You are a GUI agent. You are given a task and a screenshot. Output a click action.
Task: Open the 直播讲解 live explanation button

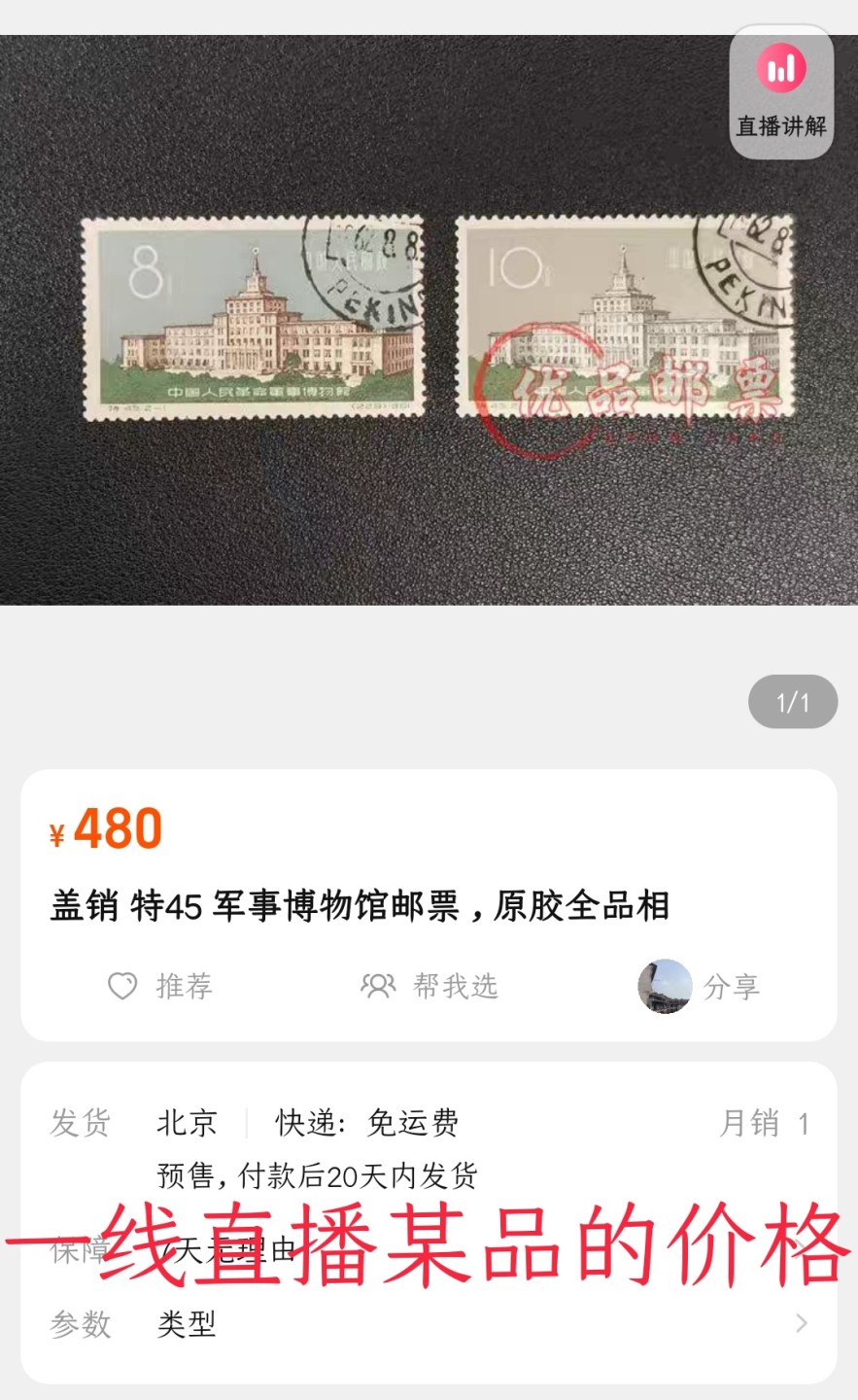click(781, 92)
